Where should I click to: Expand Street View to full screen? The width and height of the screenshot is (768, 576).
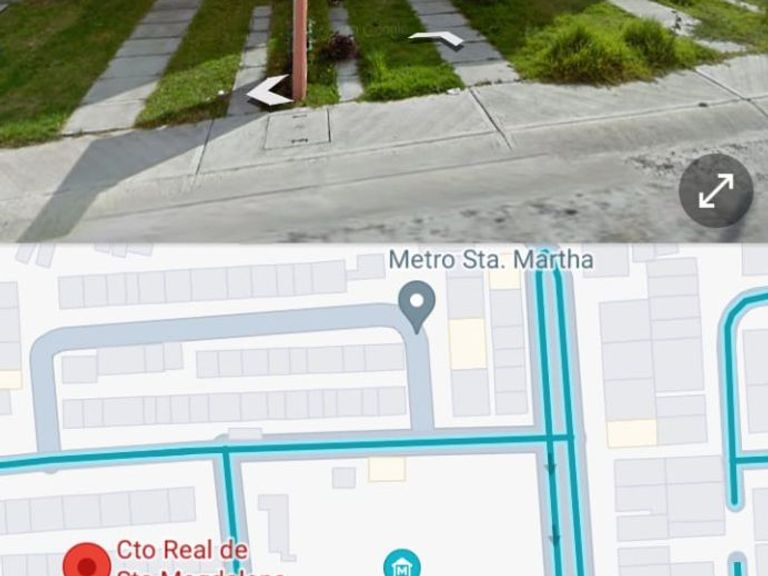[x=716, y=191]
